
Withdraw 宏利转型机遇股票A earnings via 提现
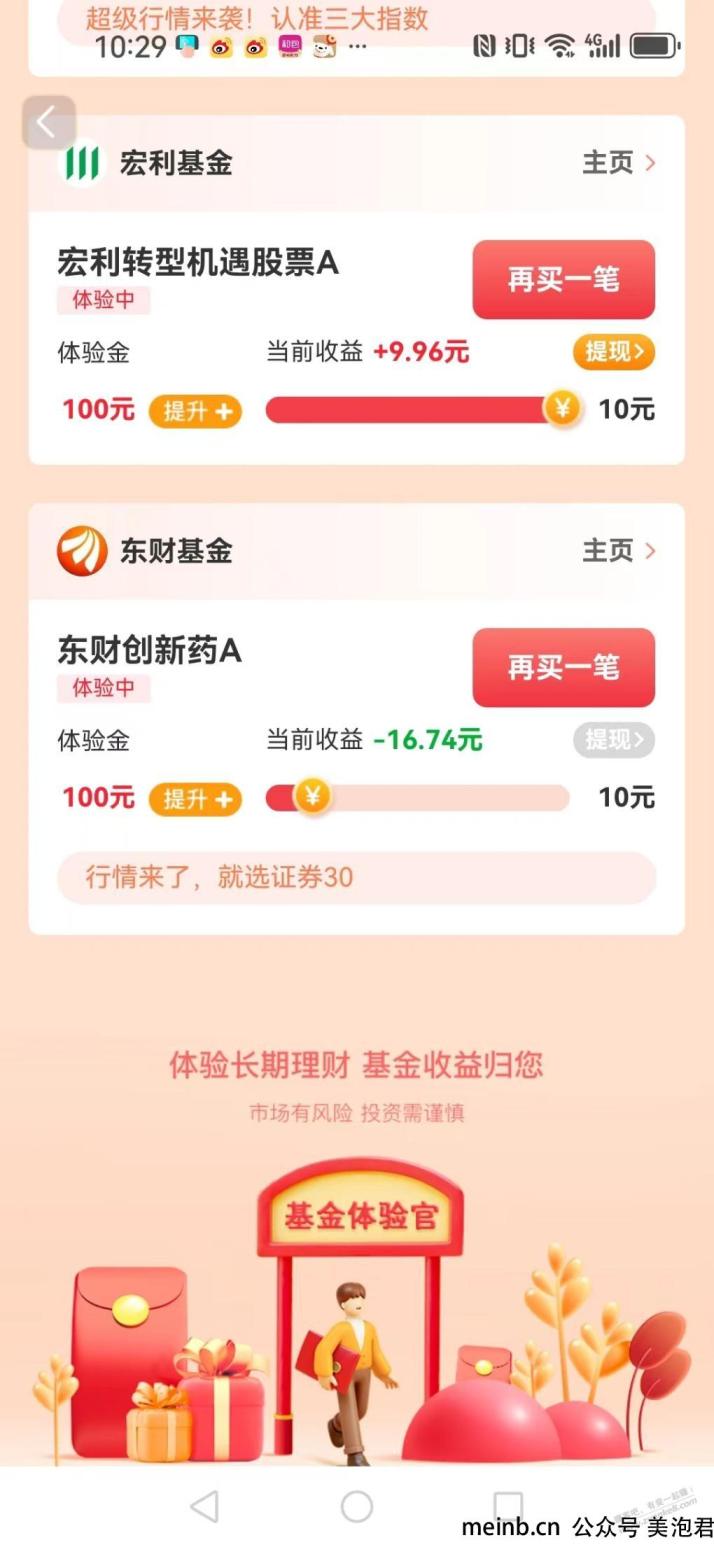coord(613,352)
